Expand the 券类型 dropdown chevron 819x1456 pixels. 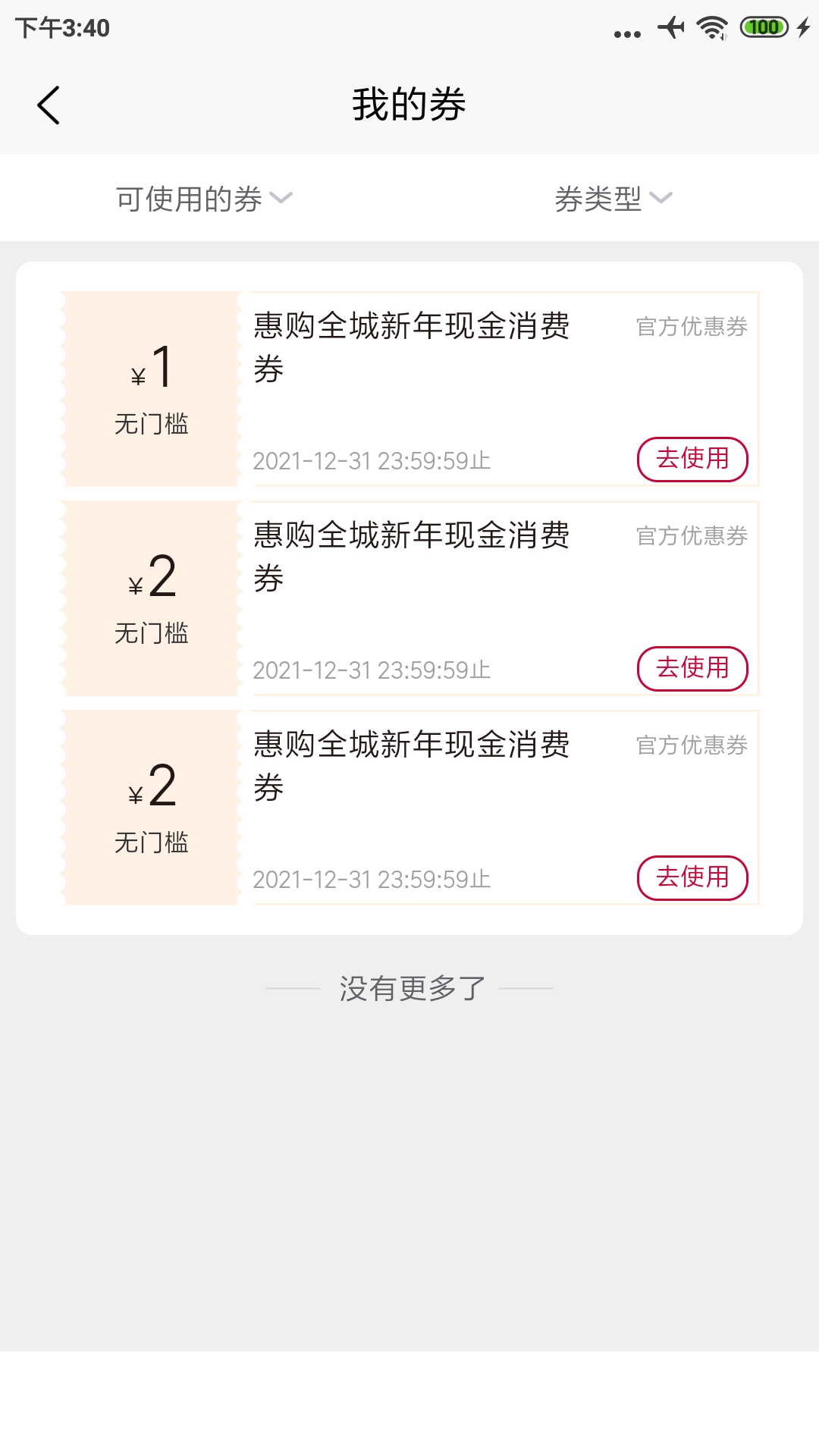point(661,199)
